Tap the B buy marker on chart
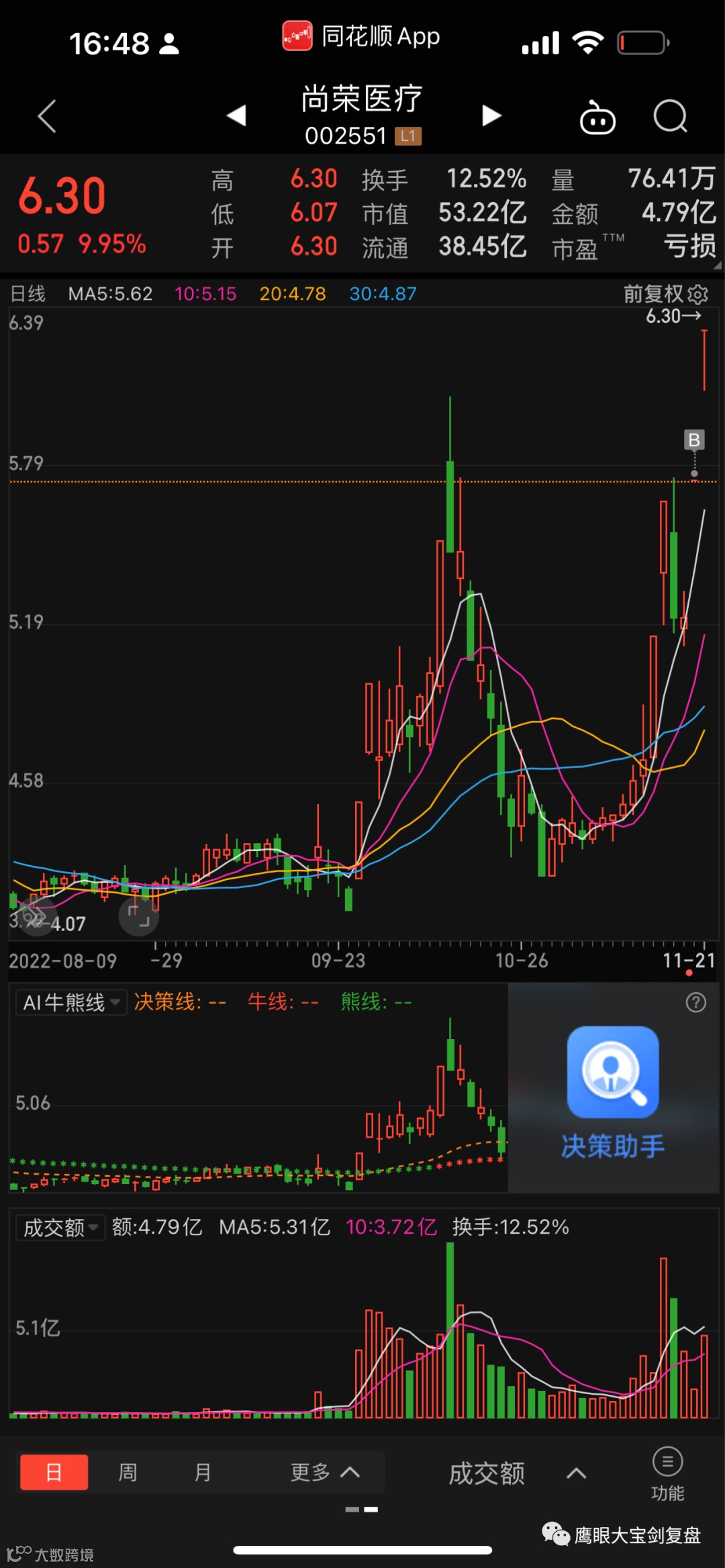This screenshot has height=1568, width=725. pos(694,440)
